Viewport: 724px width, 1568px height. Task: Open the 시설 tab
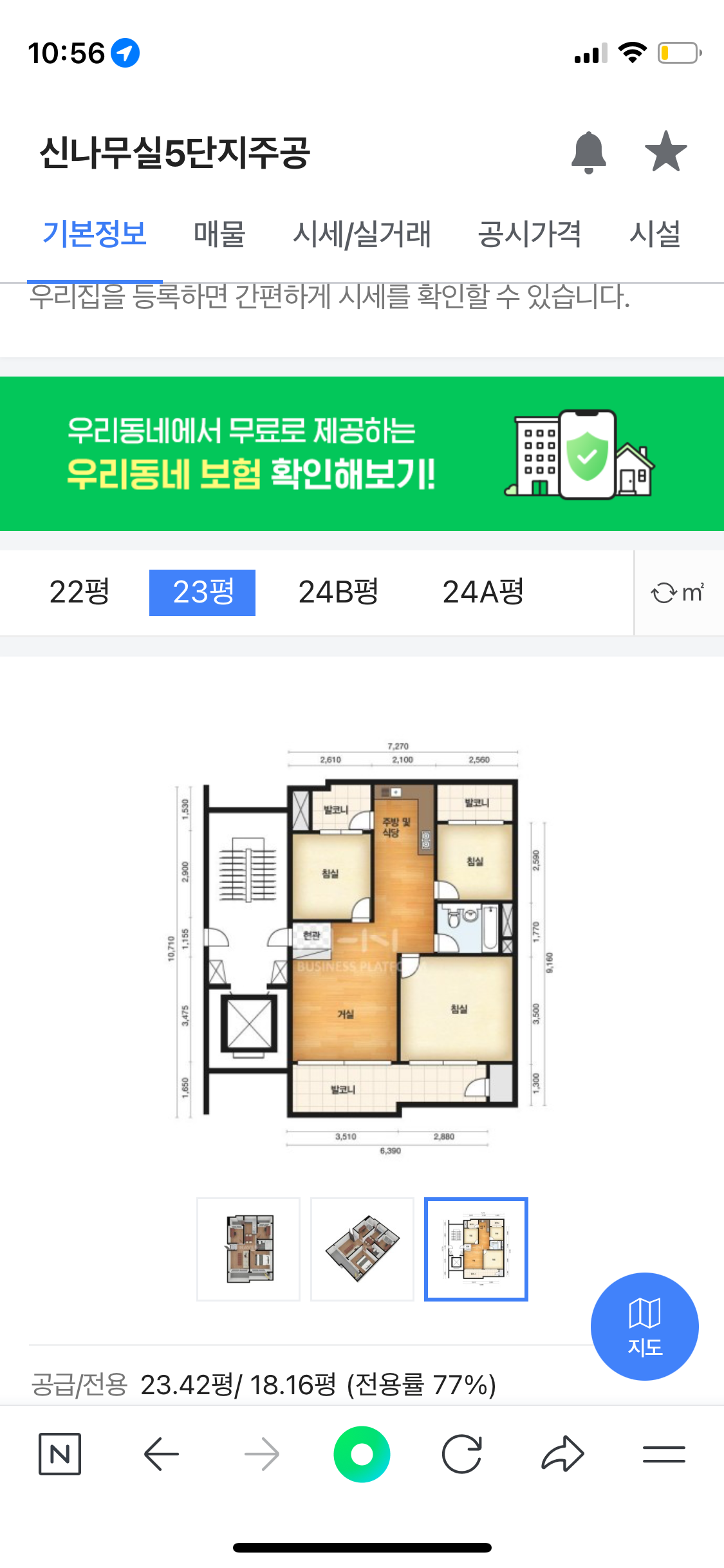point(654,234)
